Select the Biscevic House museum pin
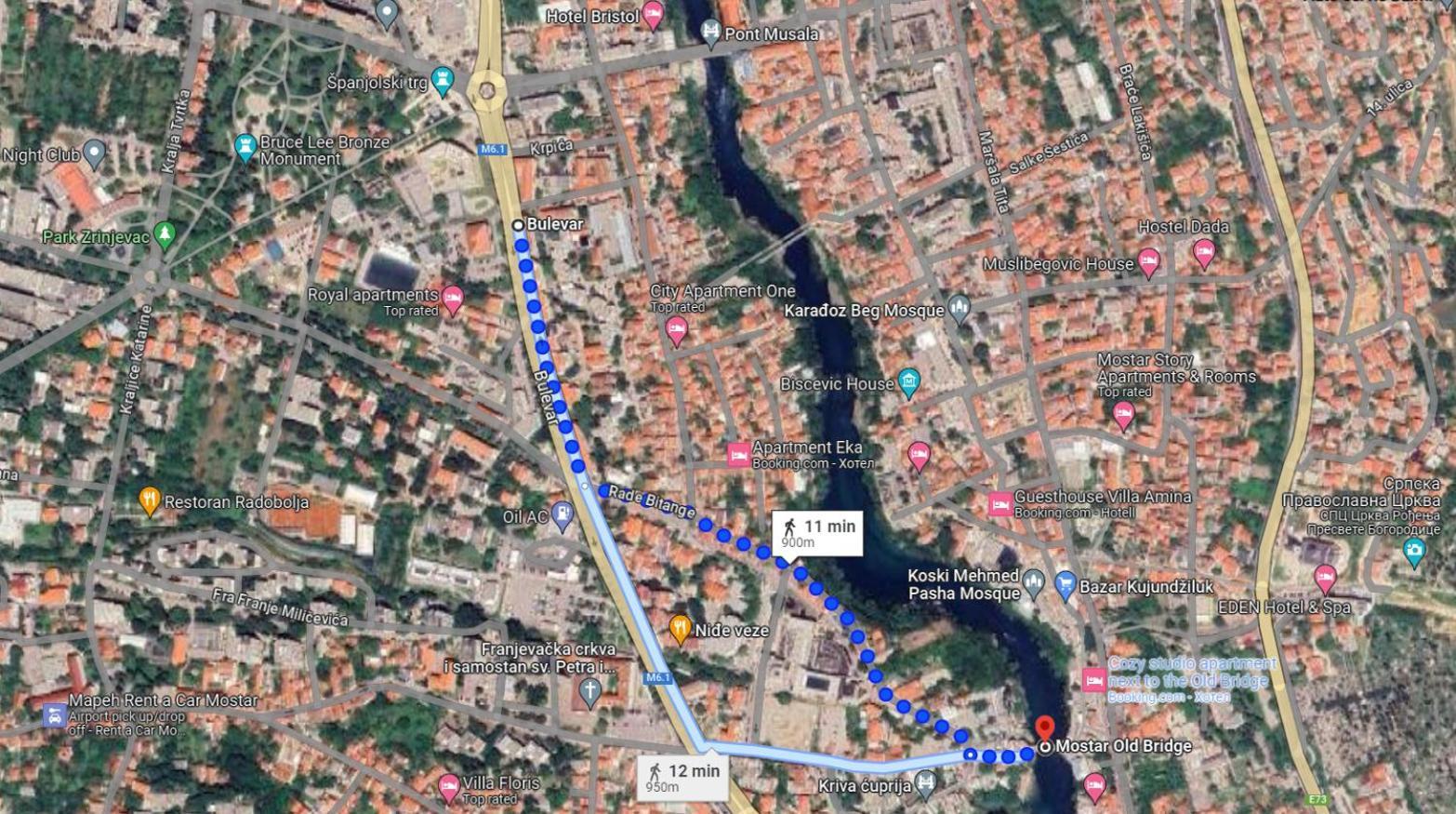Viewport: 1456px width, 814px height. click(908, 381)
